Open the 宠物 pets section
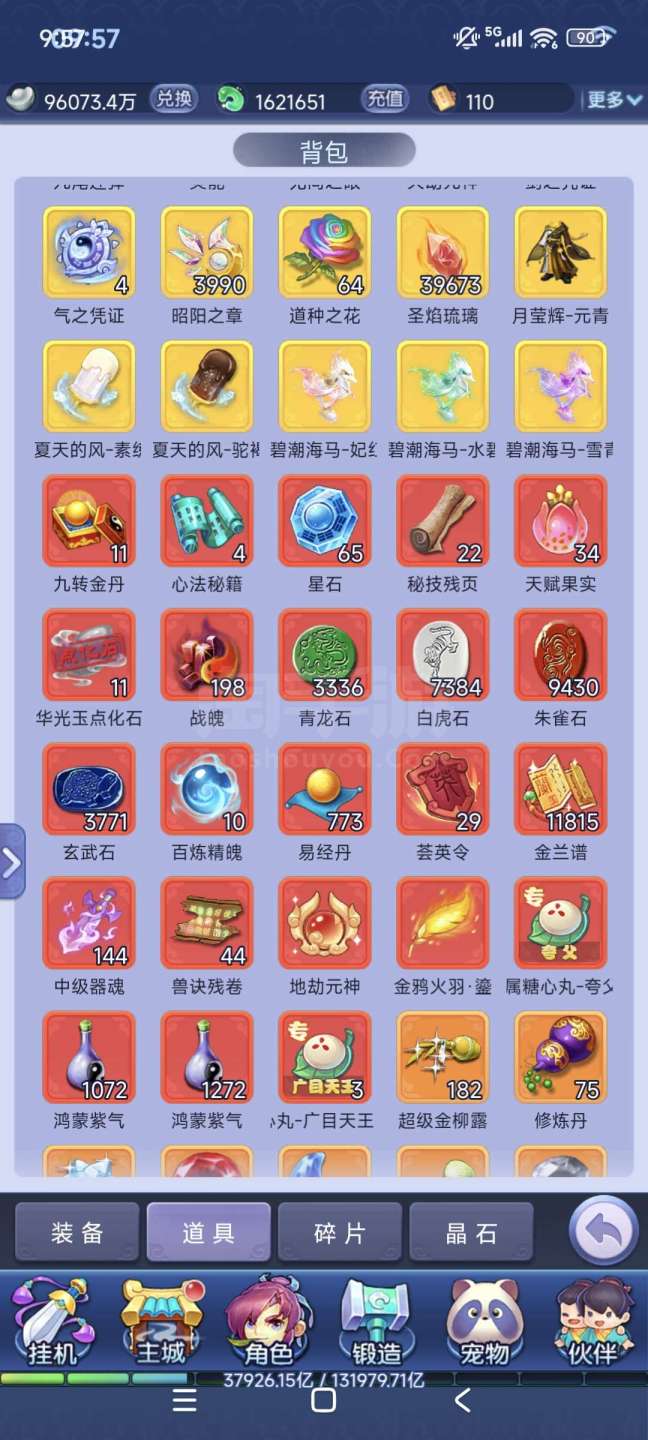Image resolution: width=648 pixels, height=1440 pixels. pos(484,1324)
